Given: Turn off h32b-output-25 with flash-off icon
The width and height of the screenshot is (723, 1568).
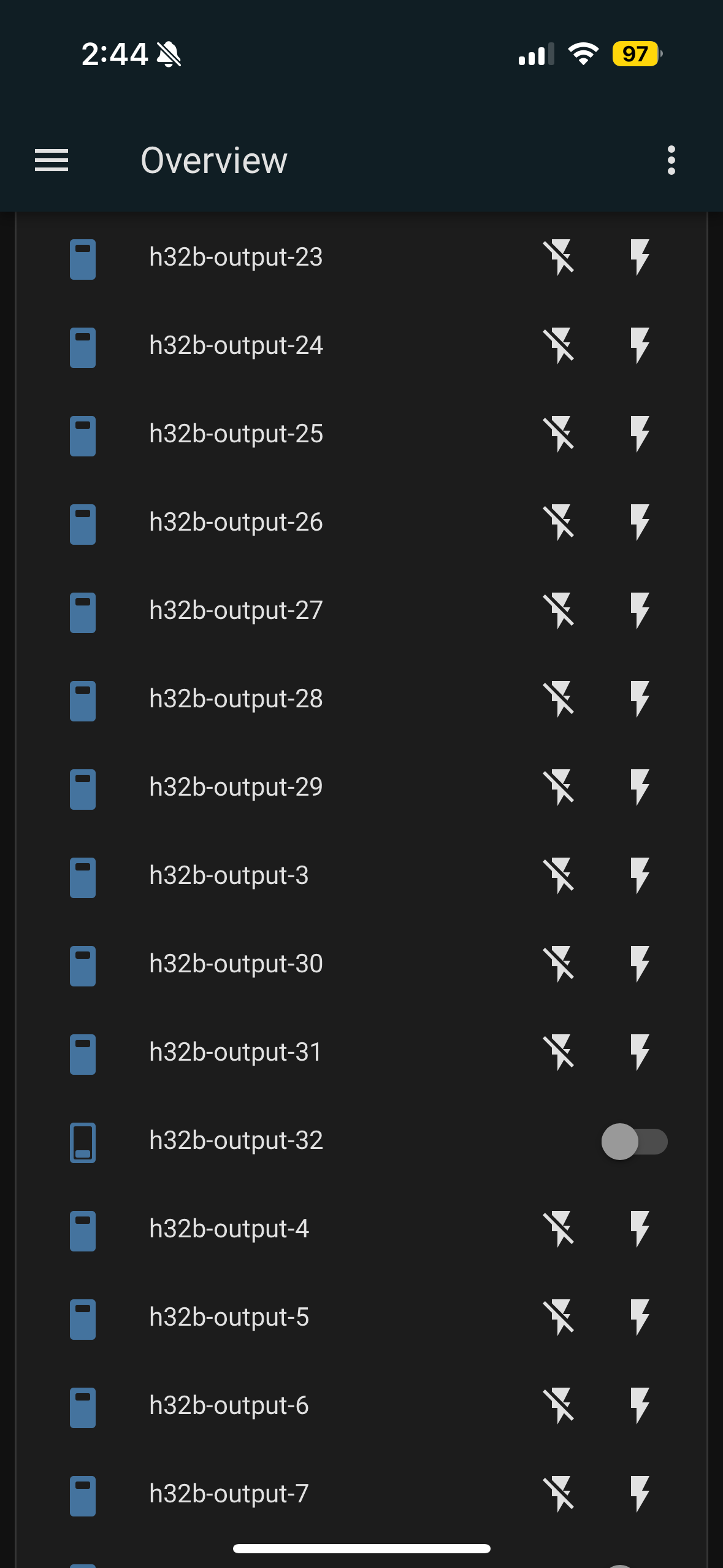Looking at the screenshot, I should tap(558, 434).
